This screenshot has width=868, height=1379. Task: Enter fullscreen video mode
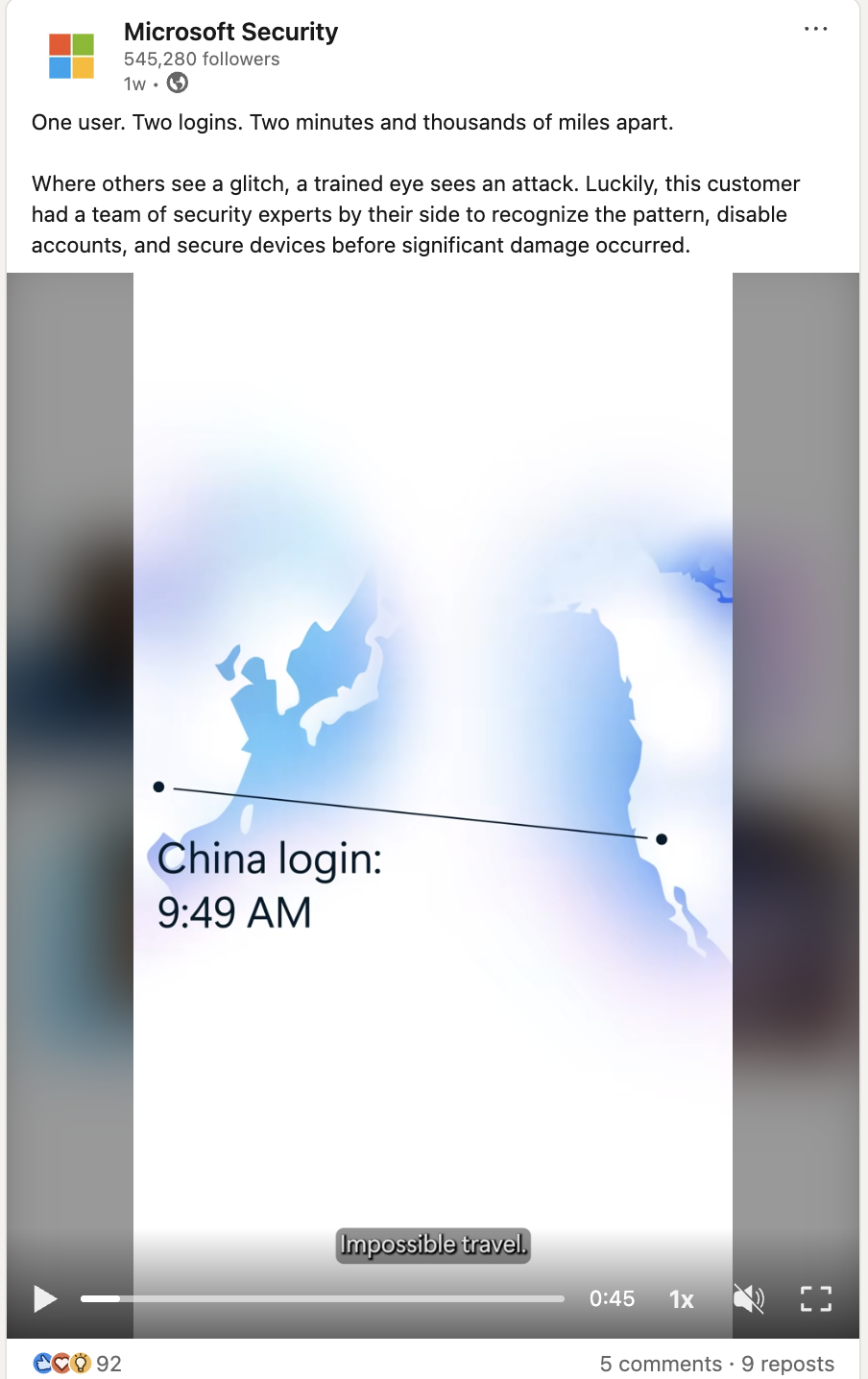[816, 1298]
